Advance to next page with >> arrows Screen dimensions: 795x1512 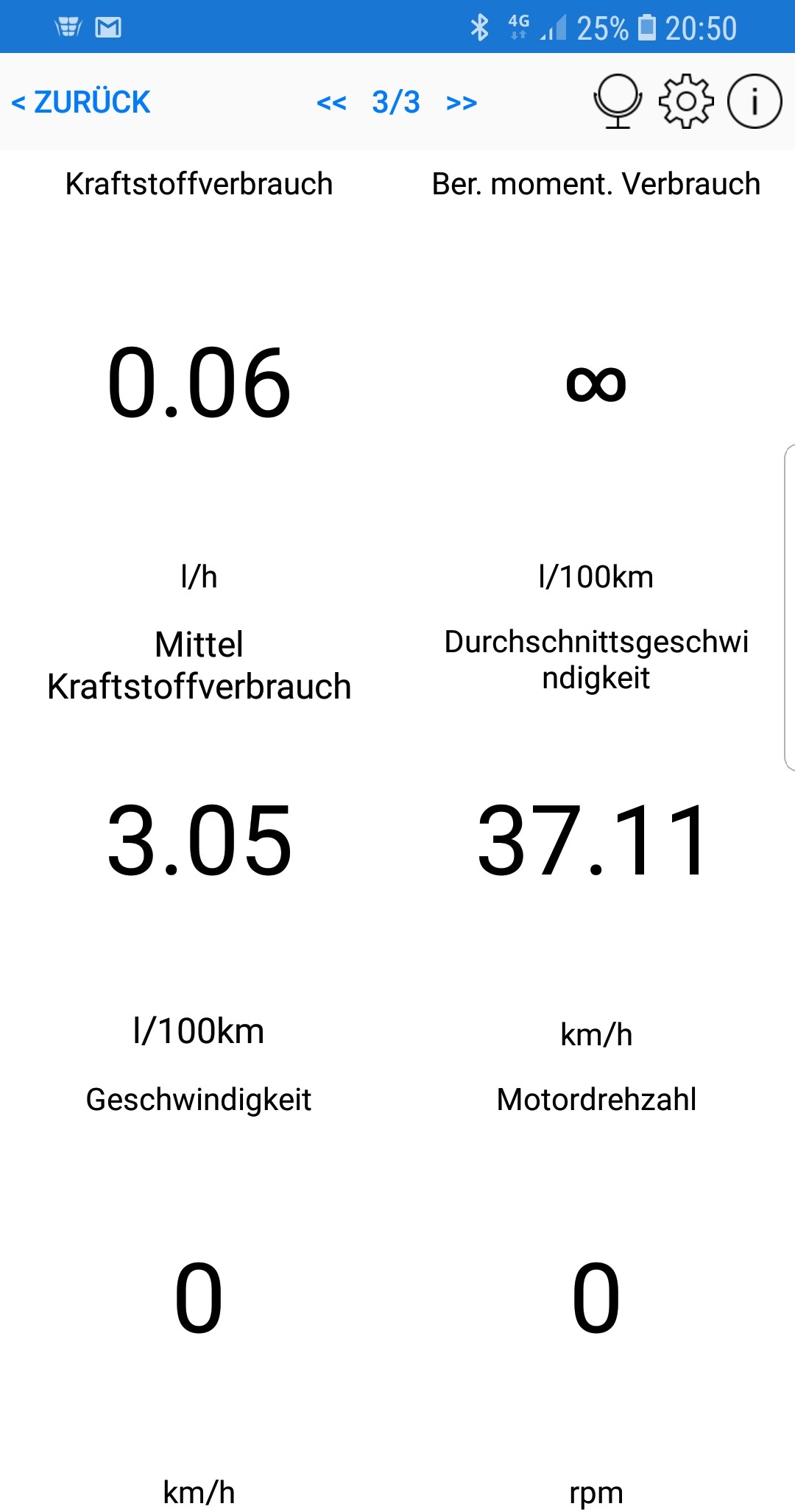pyautogui.click(x=462, y=102)
